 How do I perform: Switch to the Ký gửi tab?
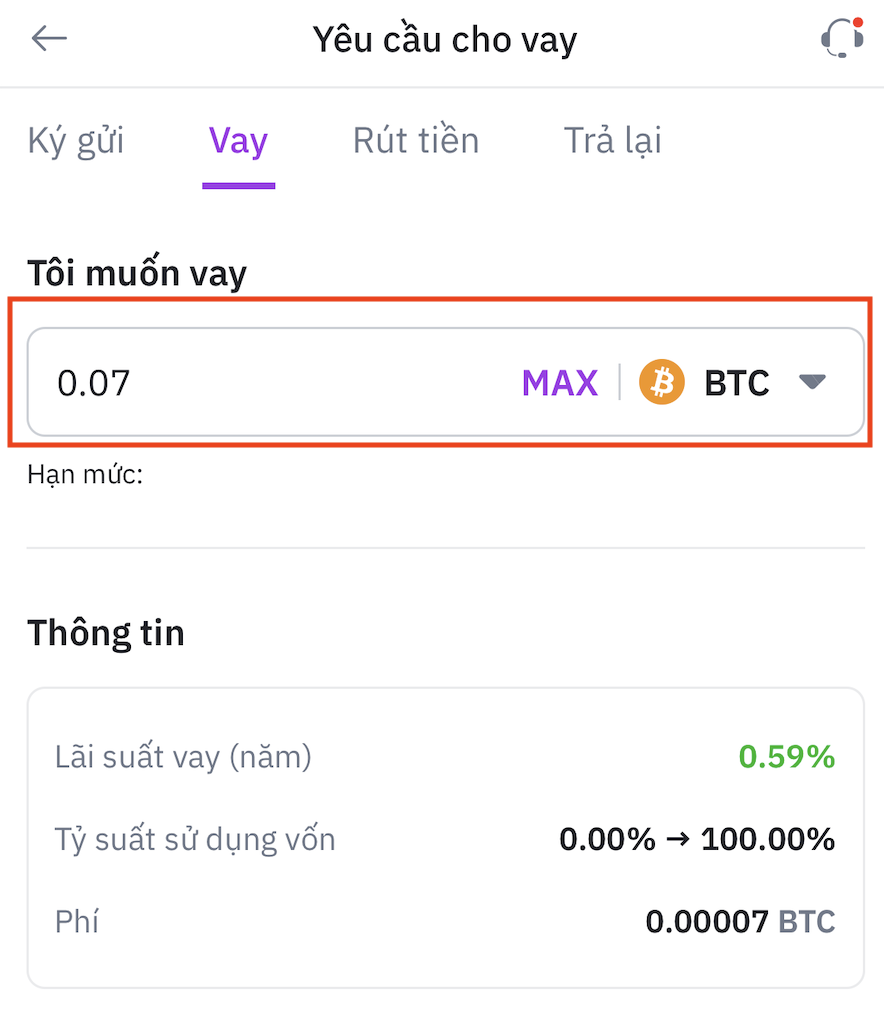pos(76,141)
